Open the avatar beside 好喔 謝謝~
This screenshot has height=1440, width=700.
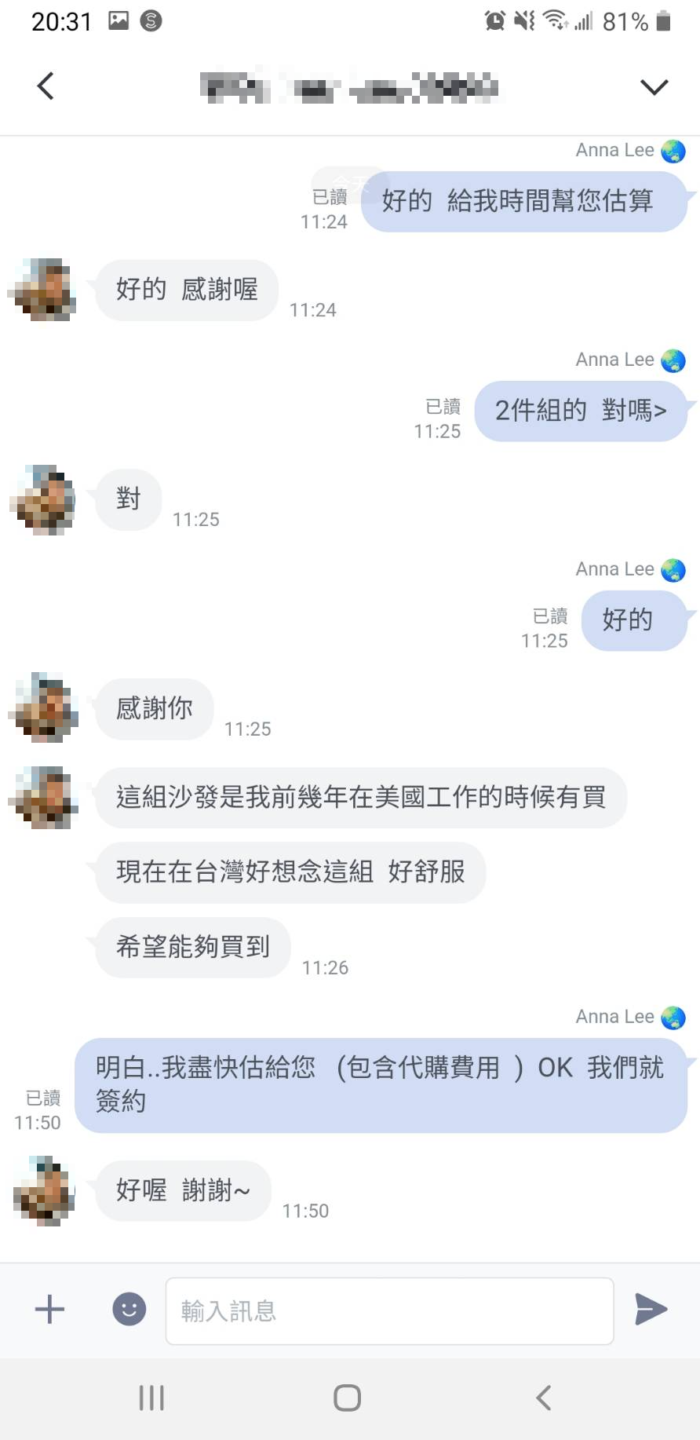[x=45, y=1191]
